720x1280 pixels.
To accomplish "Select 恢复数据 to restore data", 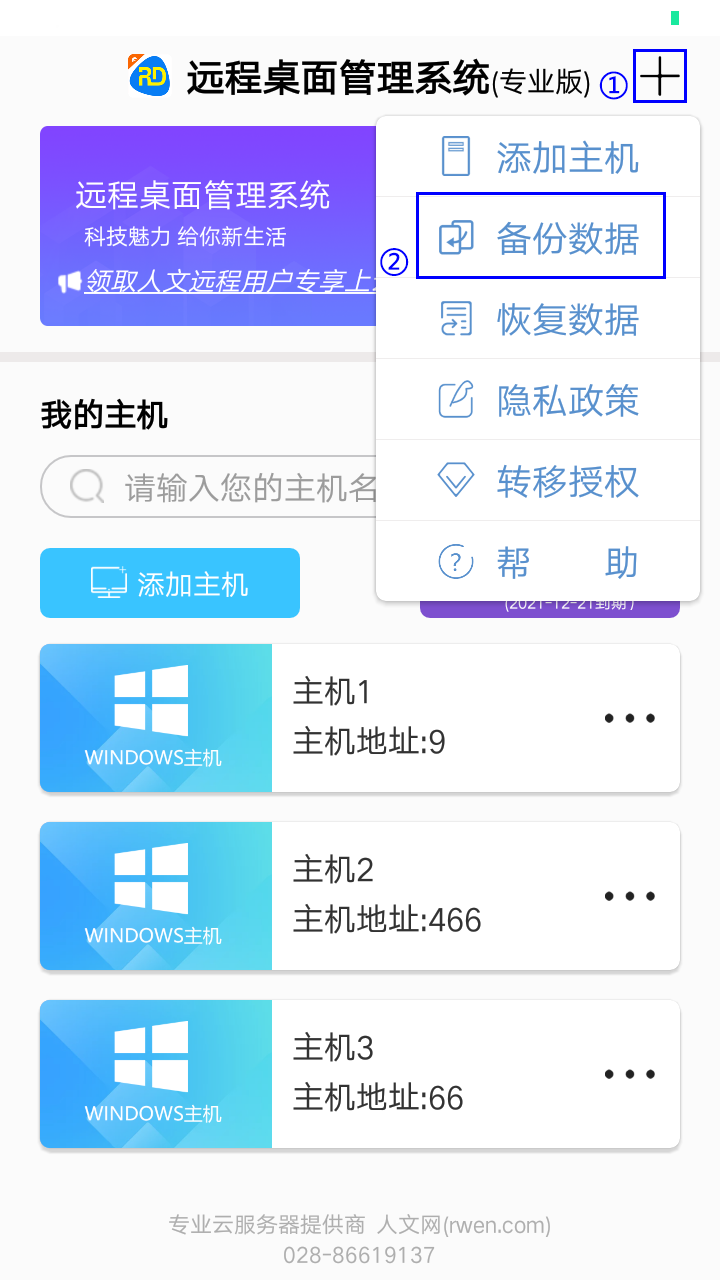I will pyautogui.click(x=539, y=319).
